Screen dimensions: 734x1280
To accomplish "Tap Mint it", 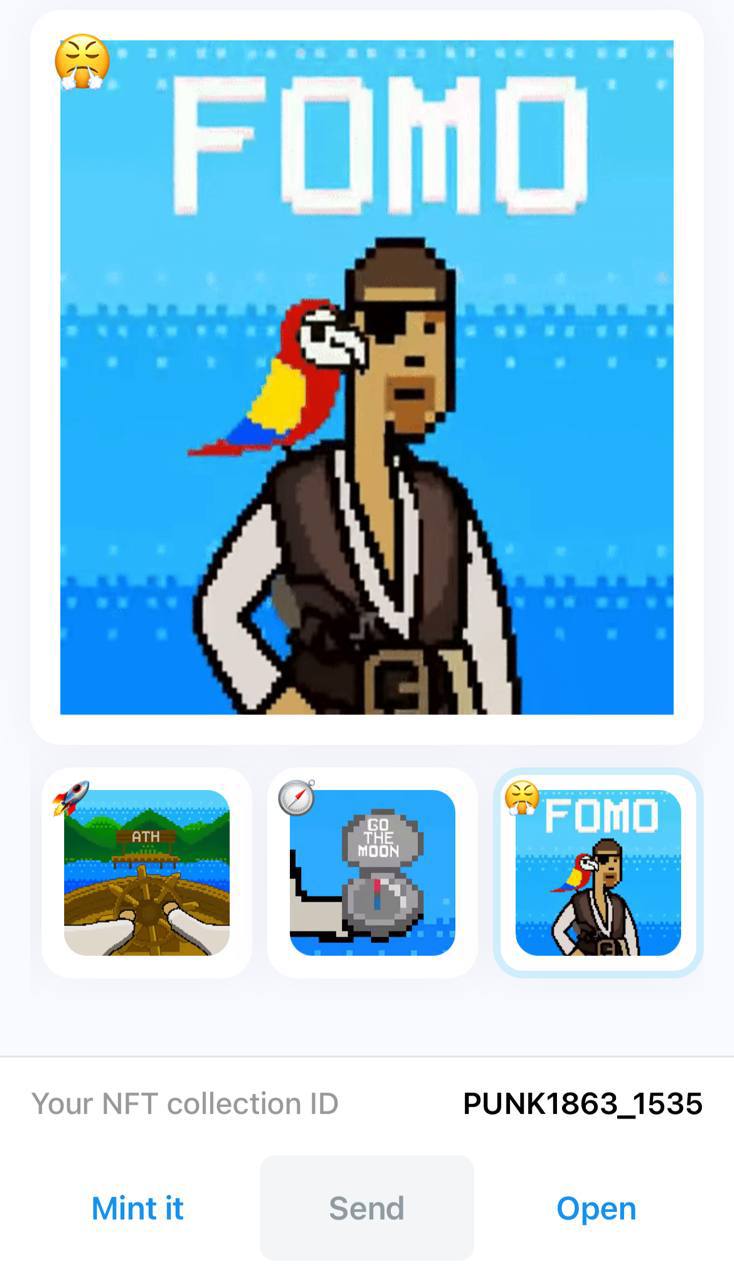I will click(137, 1208).
